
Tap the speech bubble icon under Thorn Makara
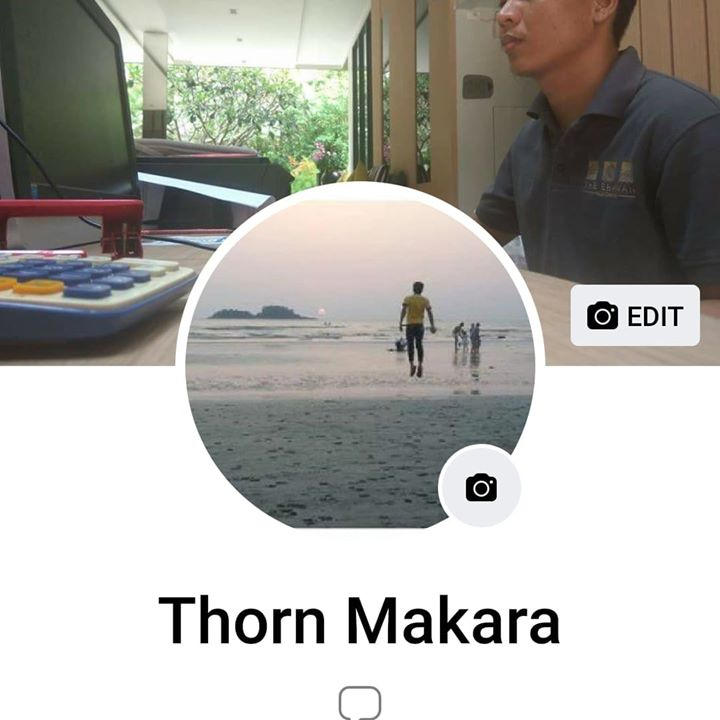[x=359, y=703]
